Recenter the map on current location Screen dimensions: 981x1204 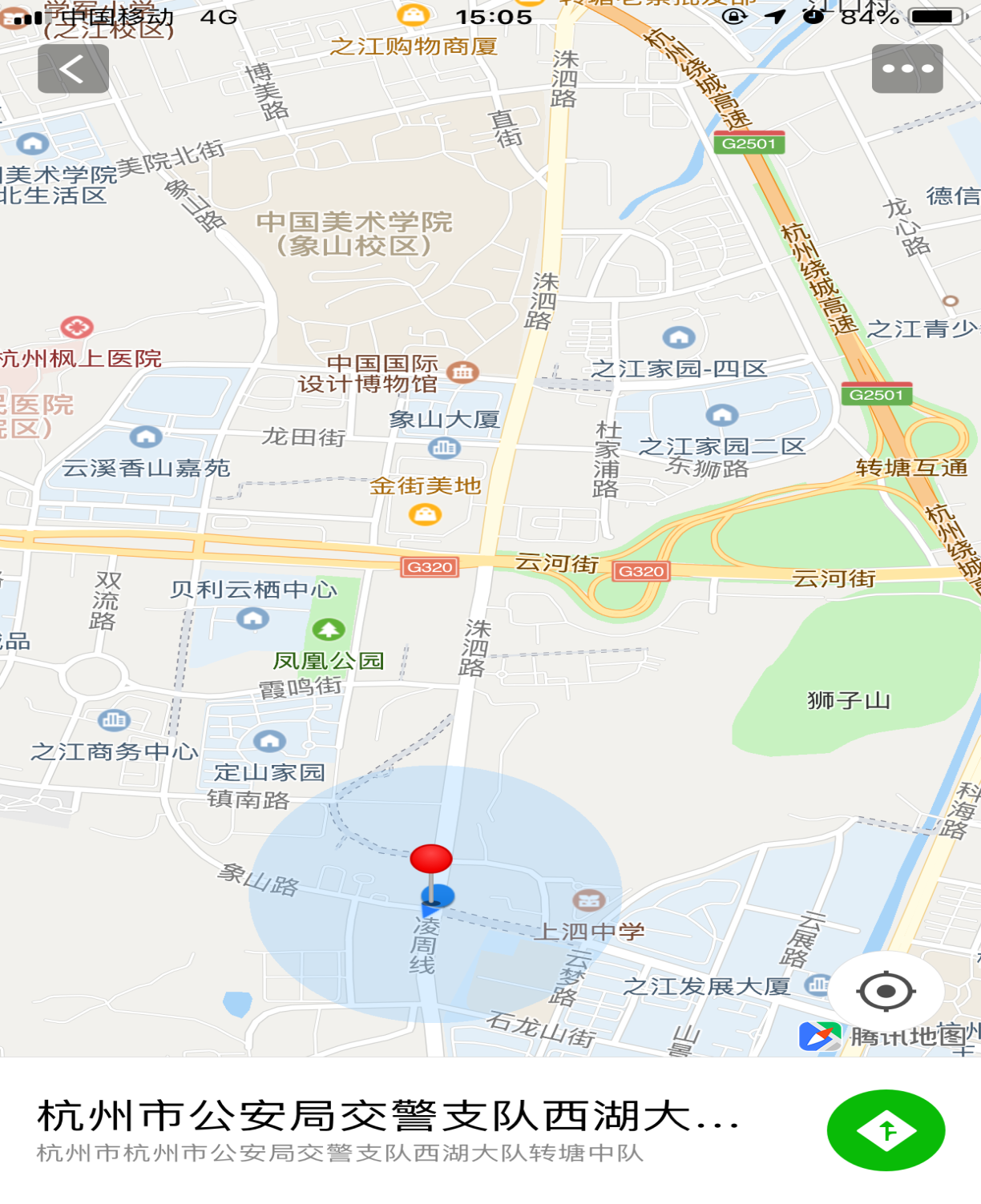point(886,991)
